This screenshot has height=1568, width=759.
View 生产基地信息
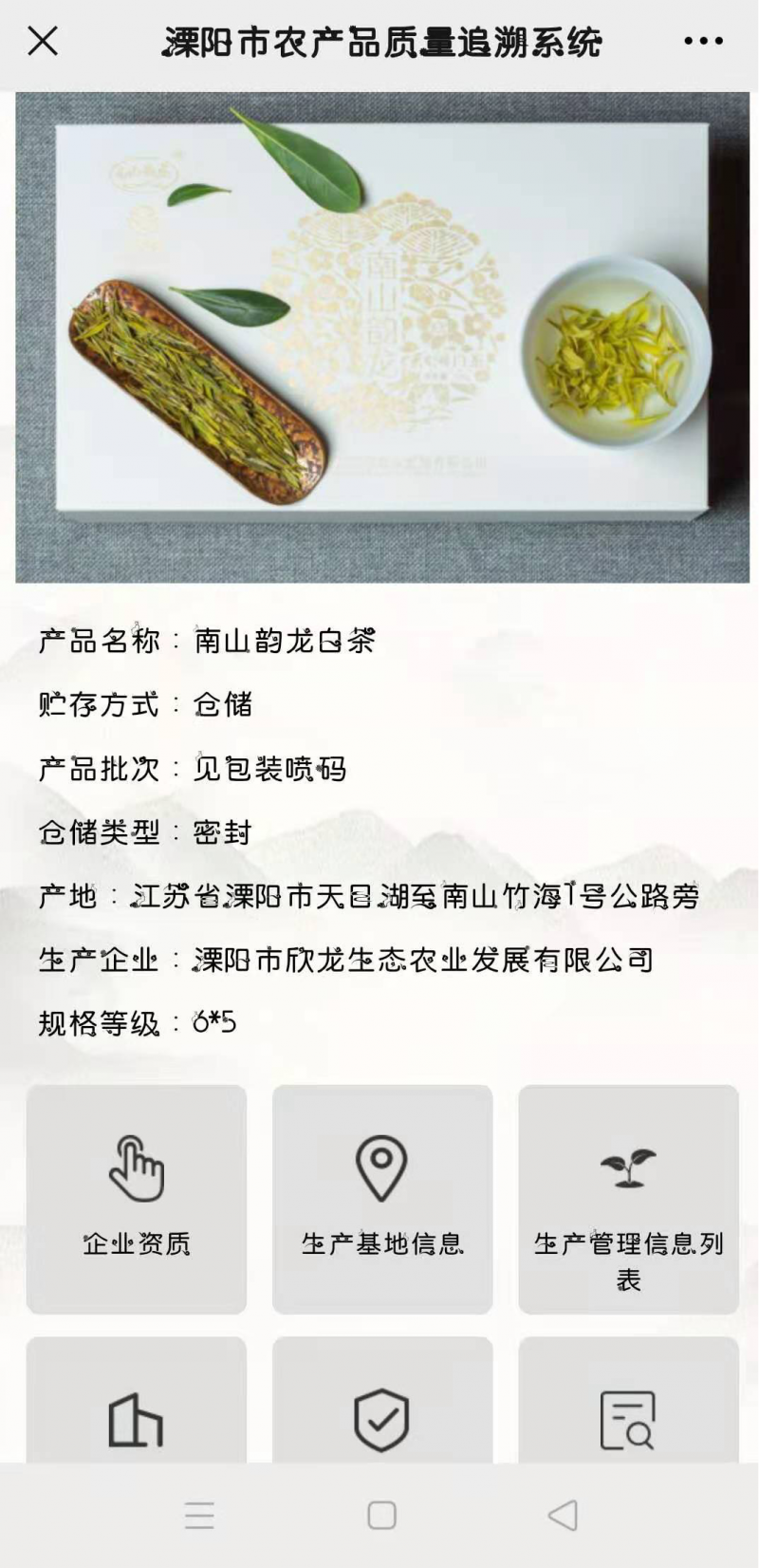382,1200
